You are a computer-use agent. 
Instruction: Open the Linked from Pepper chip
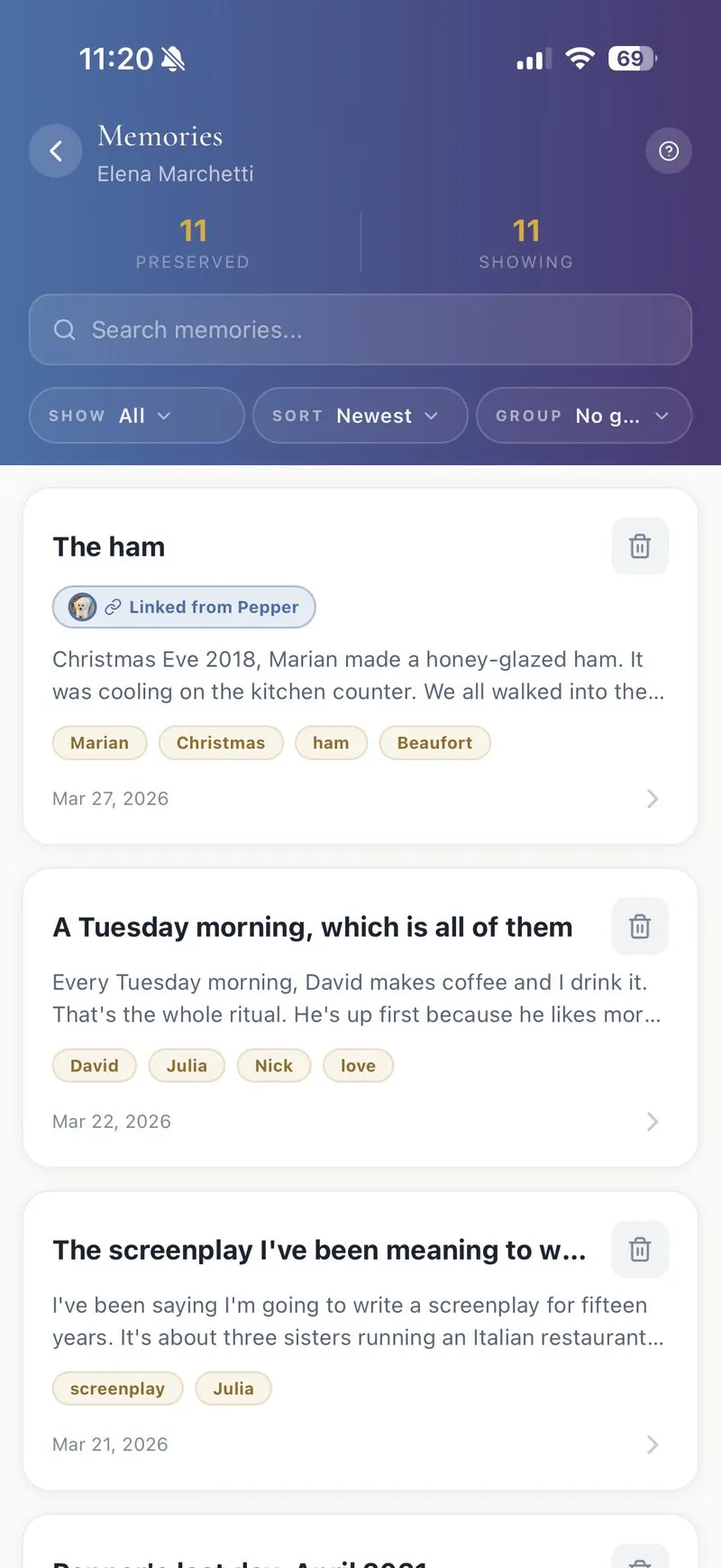pyautogui.click(x=184, y=607)
